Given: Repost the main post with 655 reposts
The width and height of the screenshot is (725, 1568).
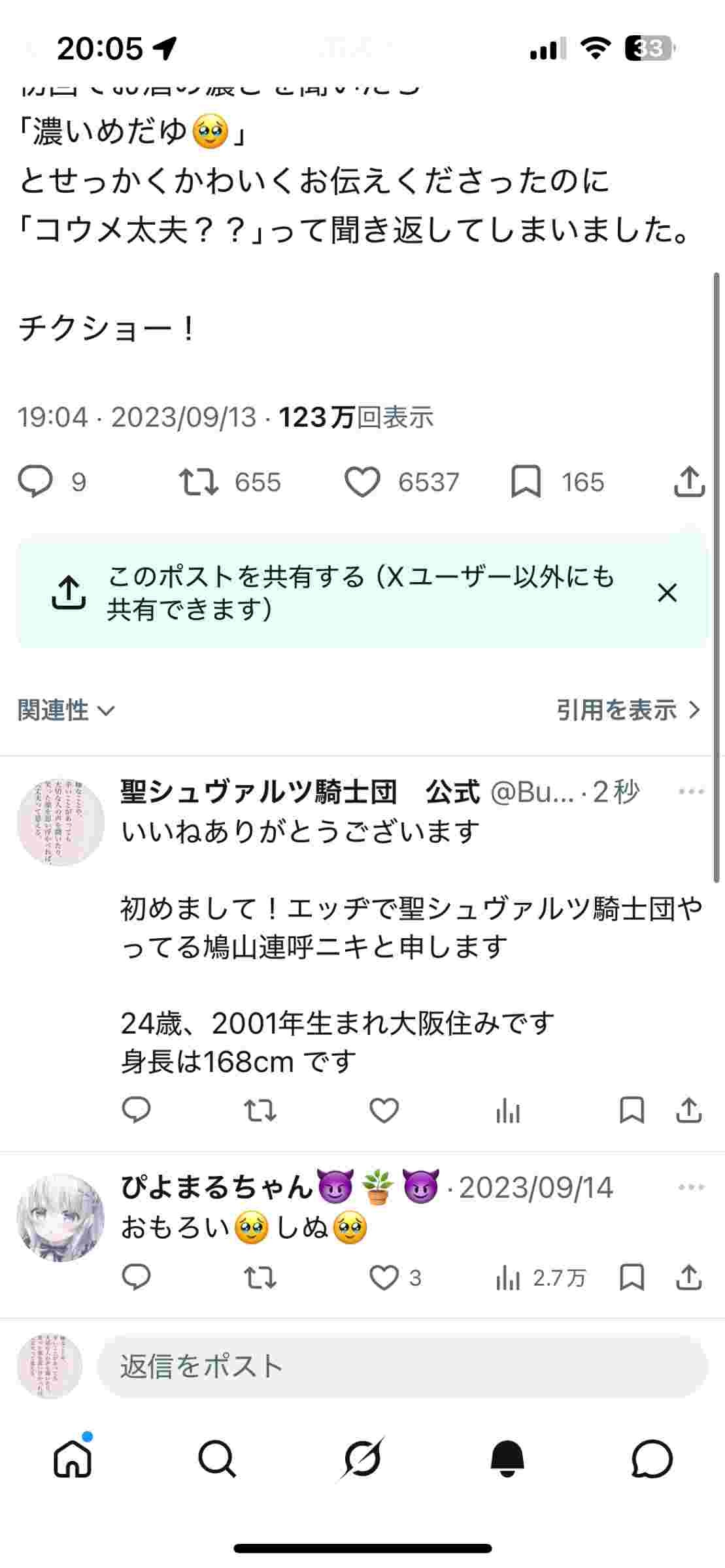Looking at the screenshot, I should [199, 482].
